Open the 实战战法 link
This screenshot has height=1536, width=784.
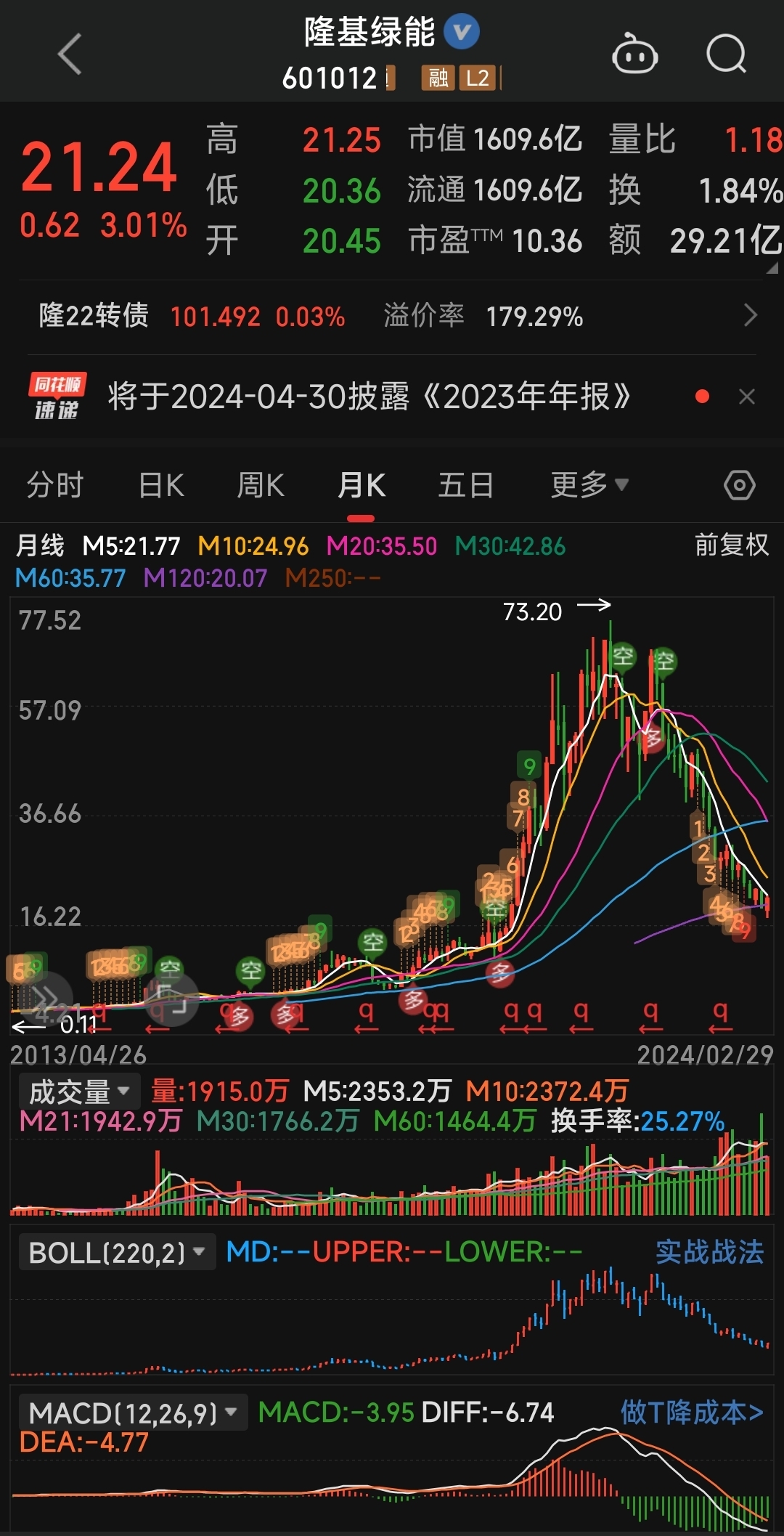710,1252
